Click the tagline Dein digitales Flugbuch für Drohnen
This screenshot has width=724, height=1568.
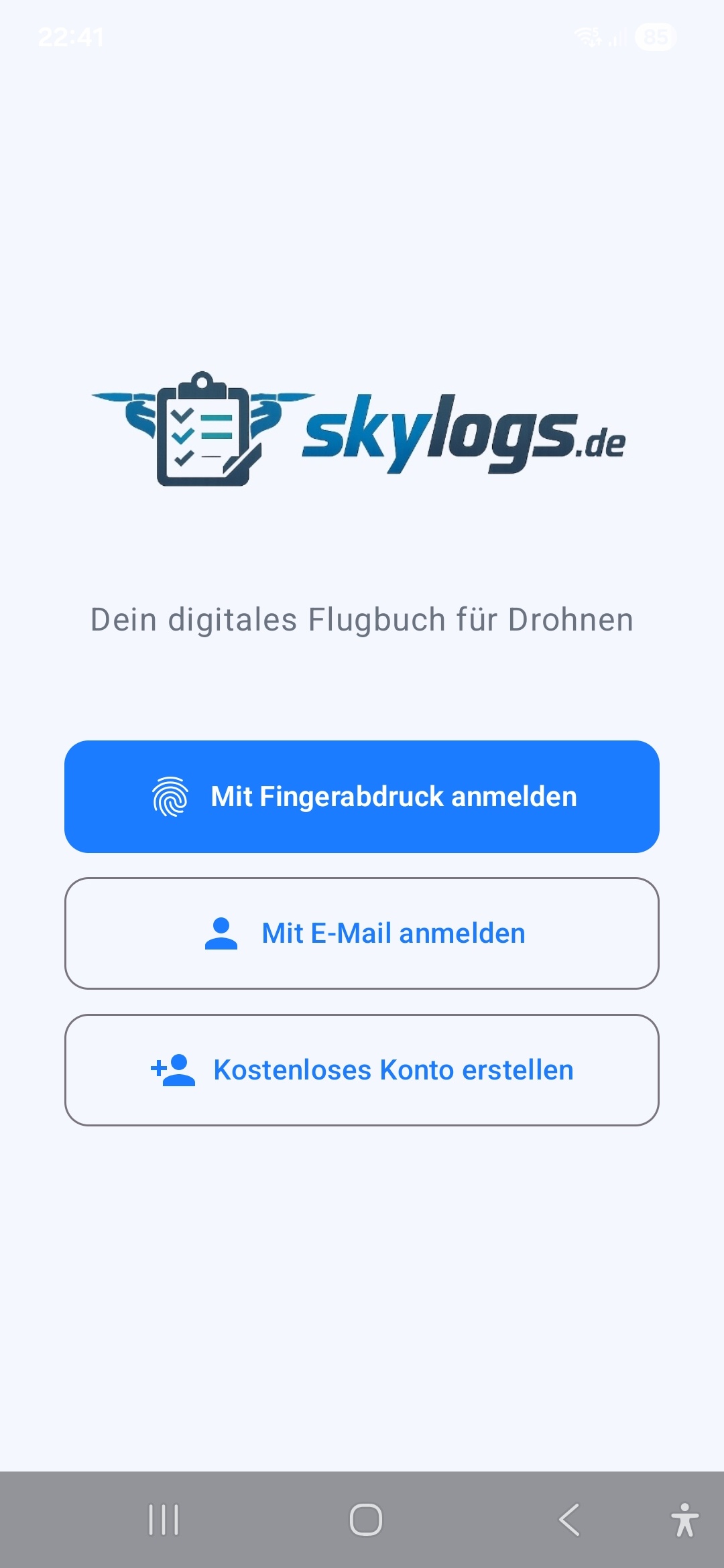coord(362,620)
